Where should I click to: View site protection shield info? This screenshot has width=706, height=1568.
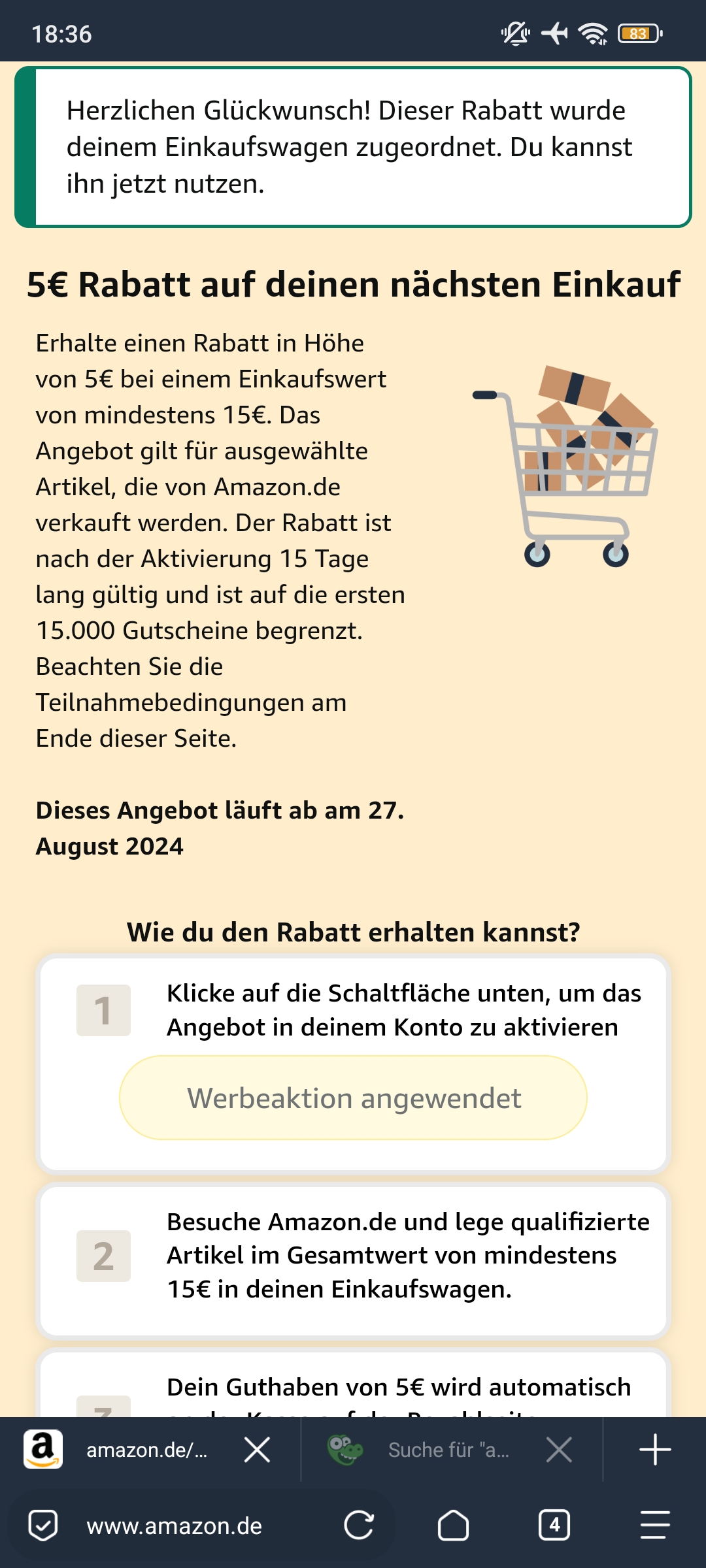[x=43, y=1526]
